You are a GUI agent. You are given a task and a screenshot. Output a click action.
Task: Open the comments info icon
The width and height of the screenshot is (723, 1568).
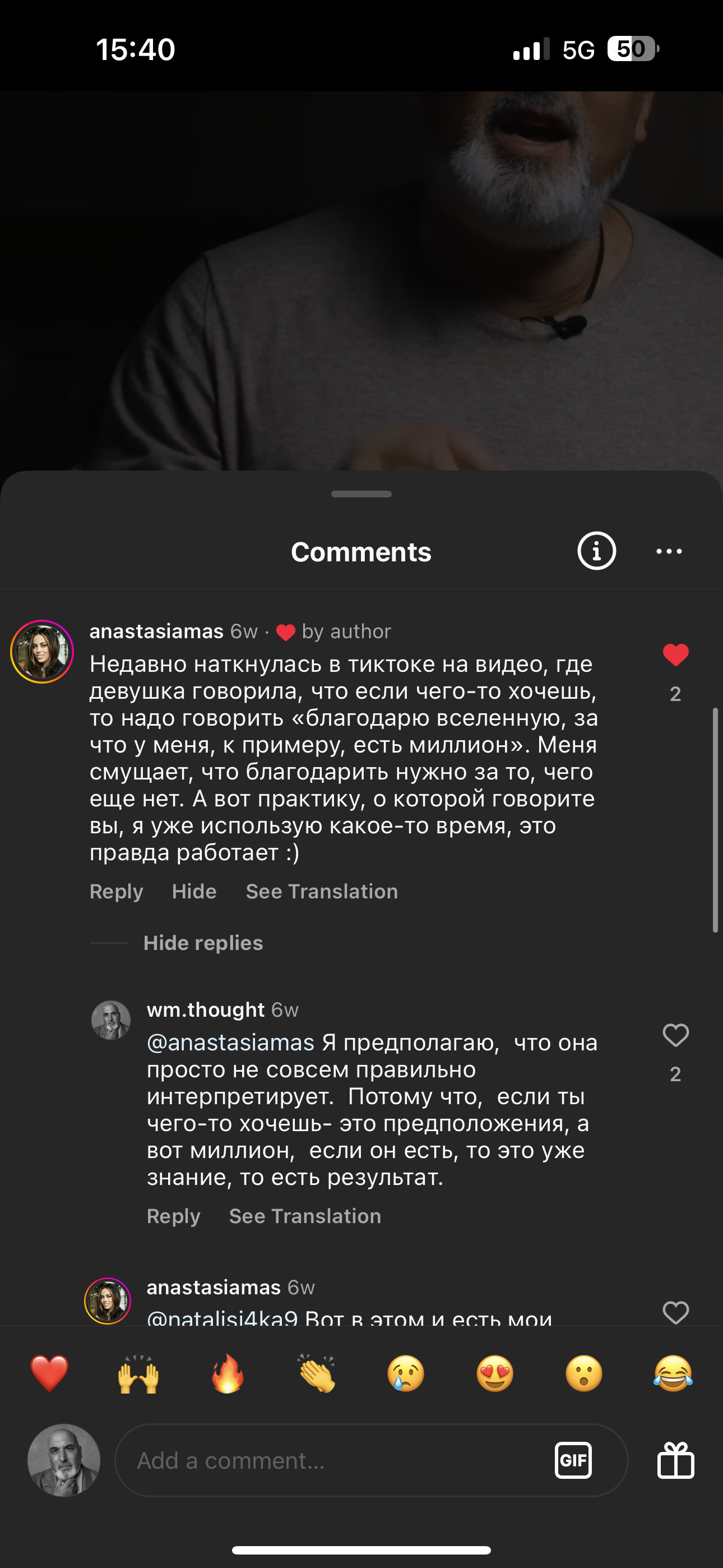(x=596, y=551)
